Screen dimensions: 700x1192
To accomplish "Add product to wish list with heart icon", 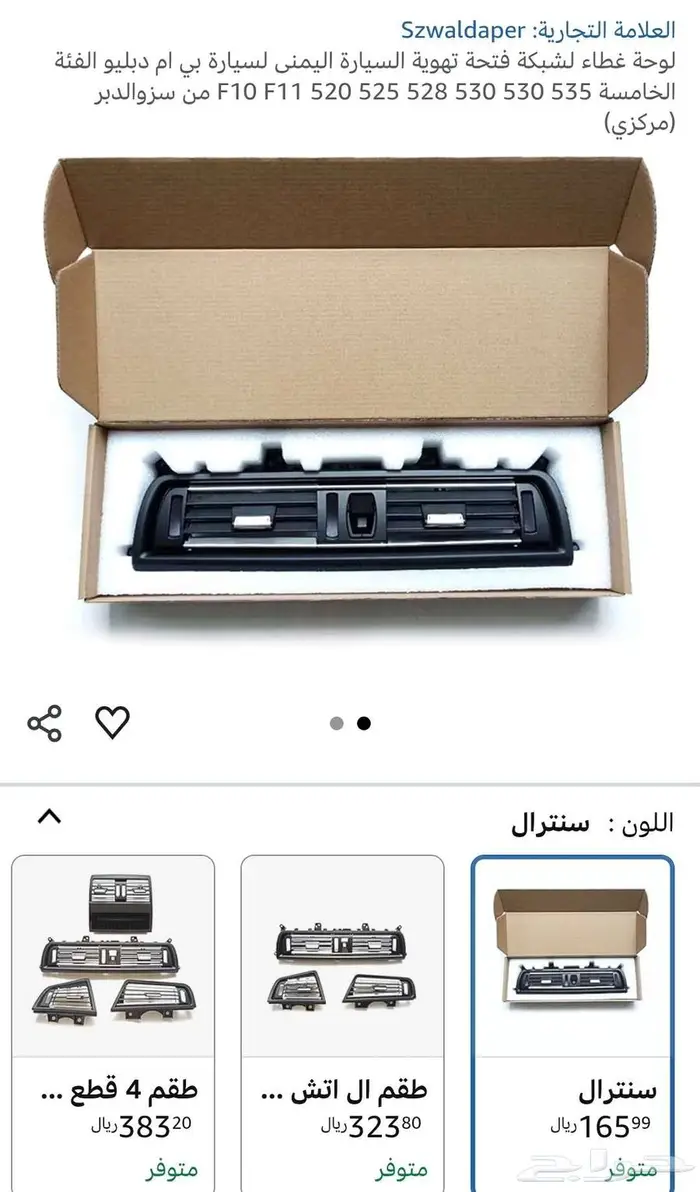I will tap(112, 722).
